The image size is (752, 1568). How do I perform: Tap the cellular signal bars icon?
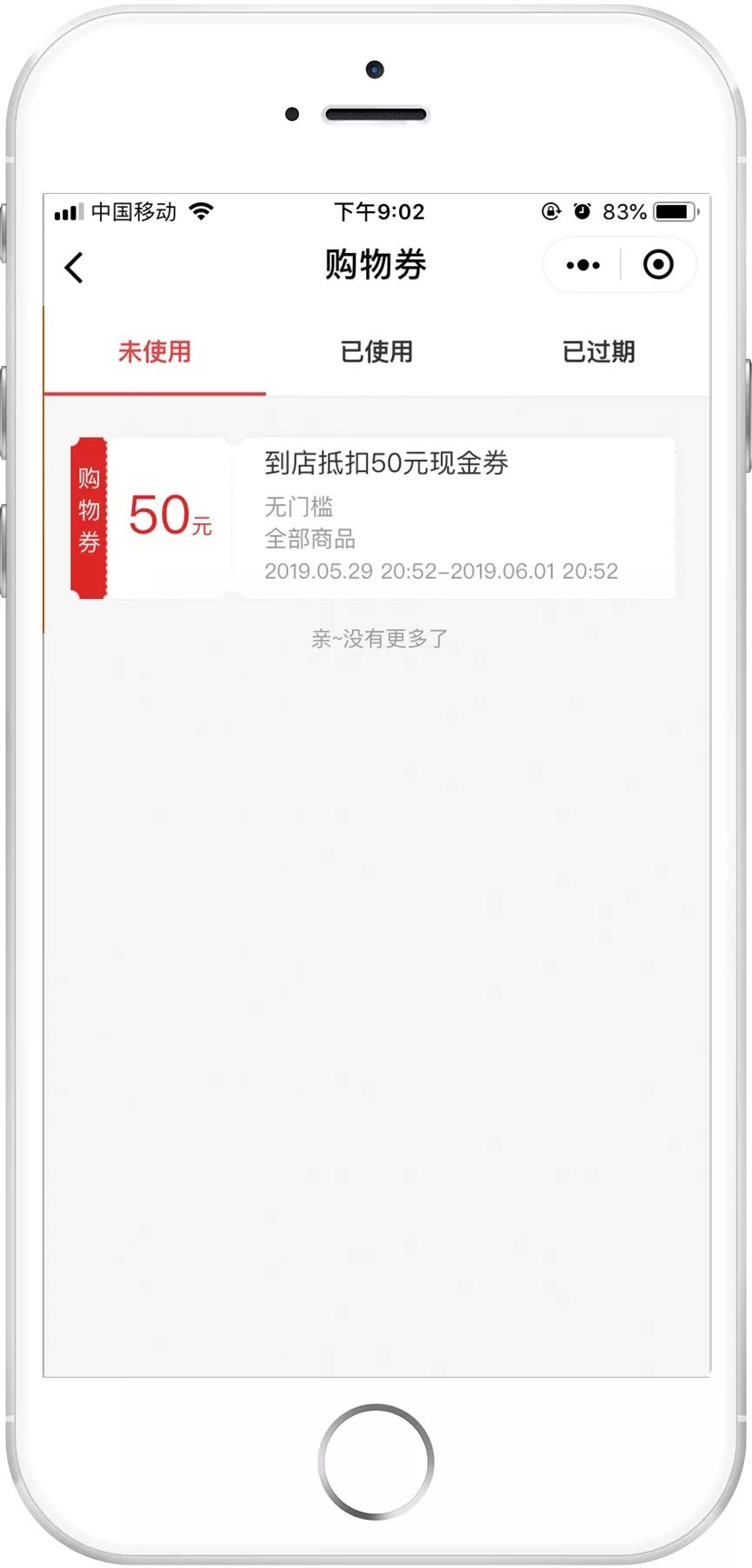tap(70, 210)
